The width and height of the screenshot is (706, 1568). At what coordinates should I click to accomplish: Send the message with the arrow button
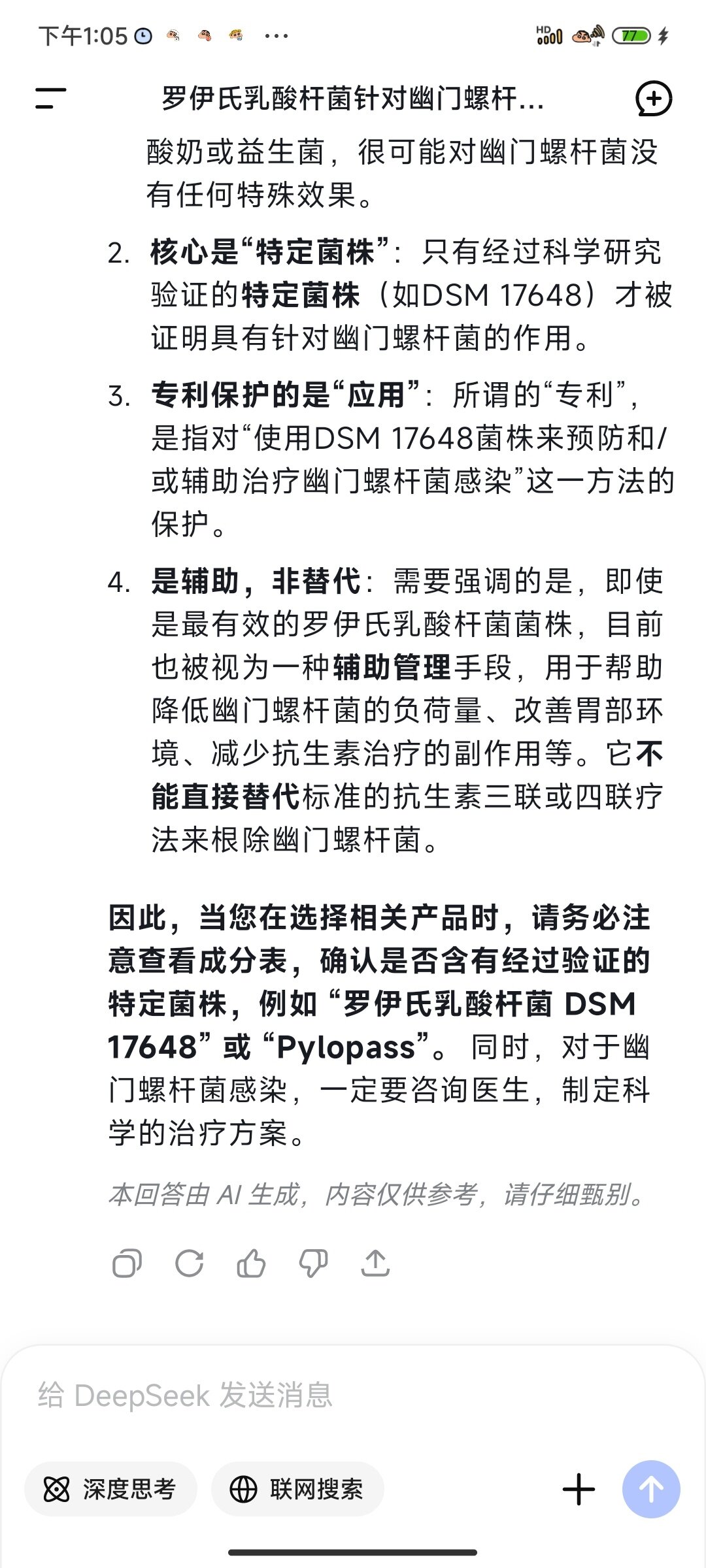651,1490
